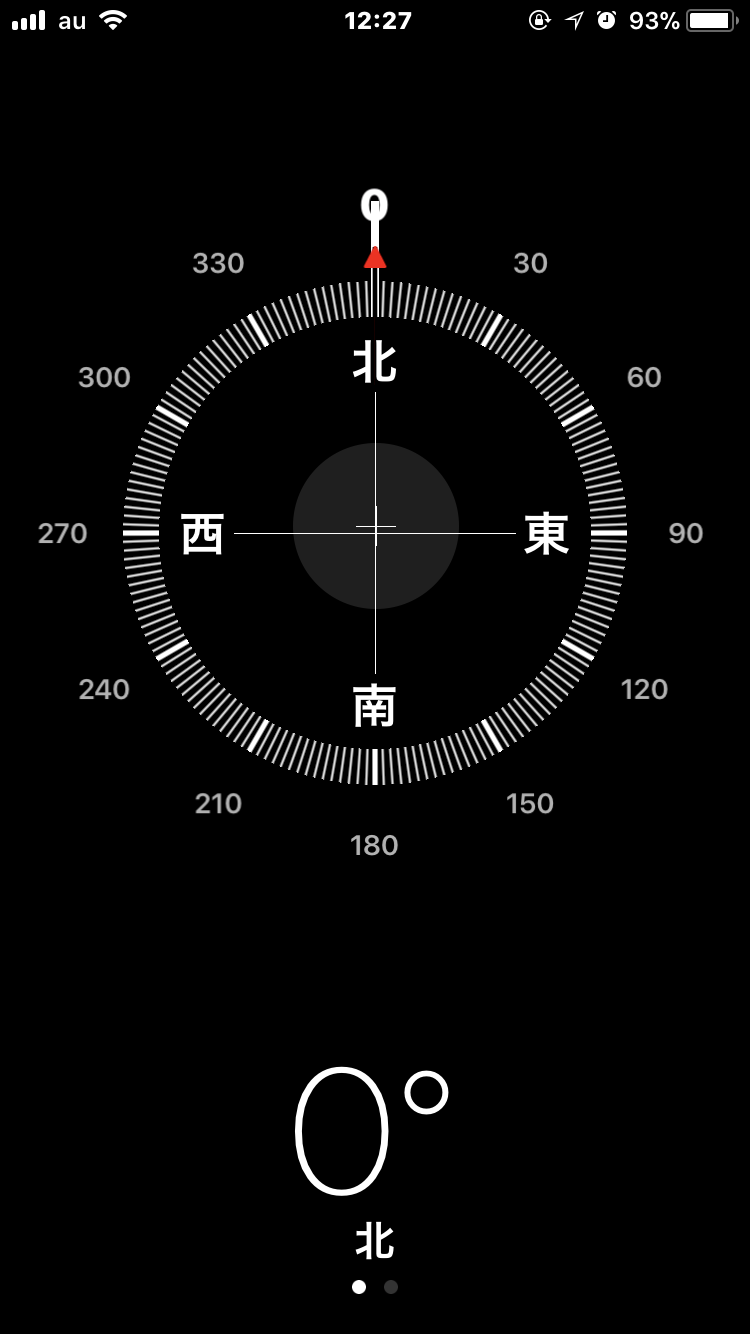Screen dimensions: 750x1334
Task: Tap the page indicator dots
Action: click(x=375, y=1287)
